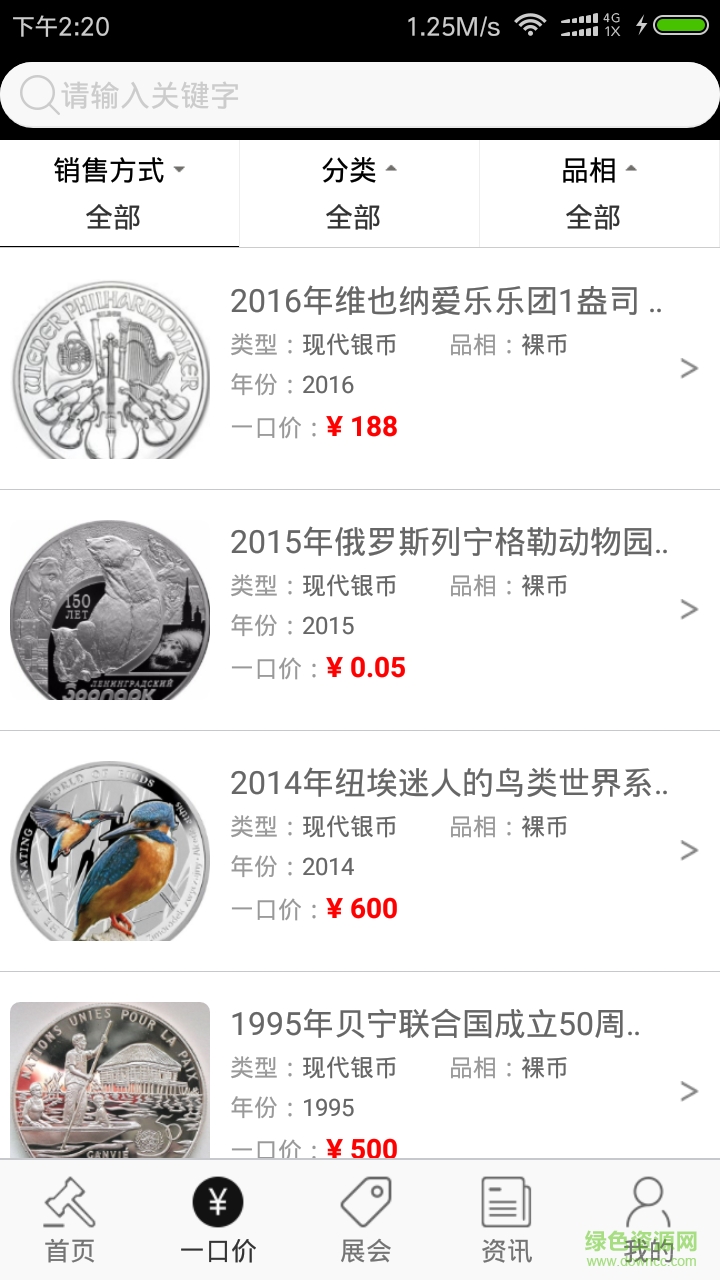
Task: Tap the 请输入关键字 search field
Action: pos(360,96)
